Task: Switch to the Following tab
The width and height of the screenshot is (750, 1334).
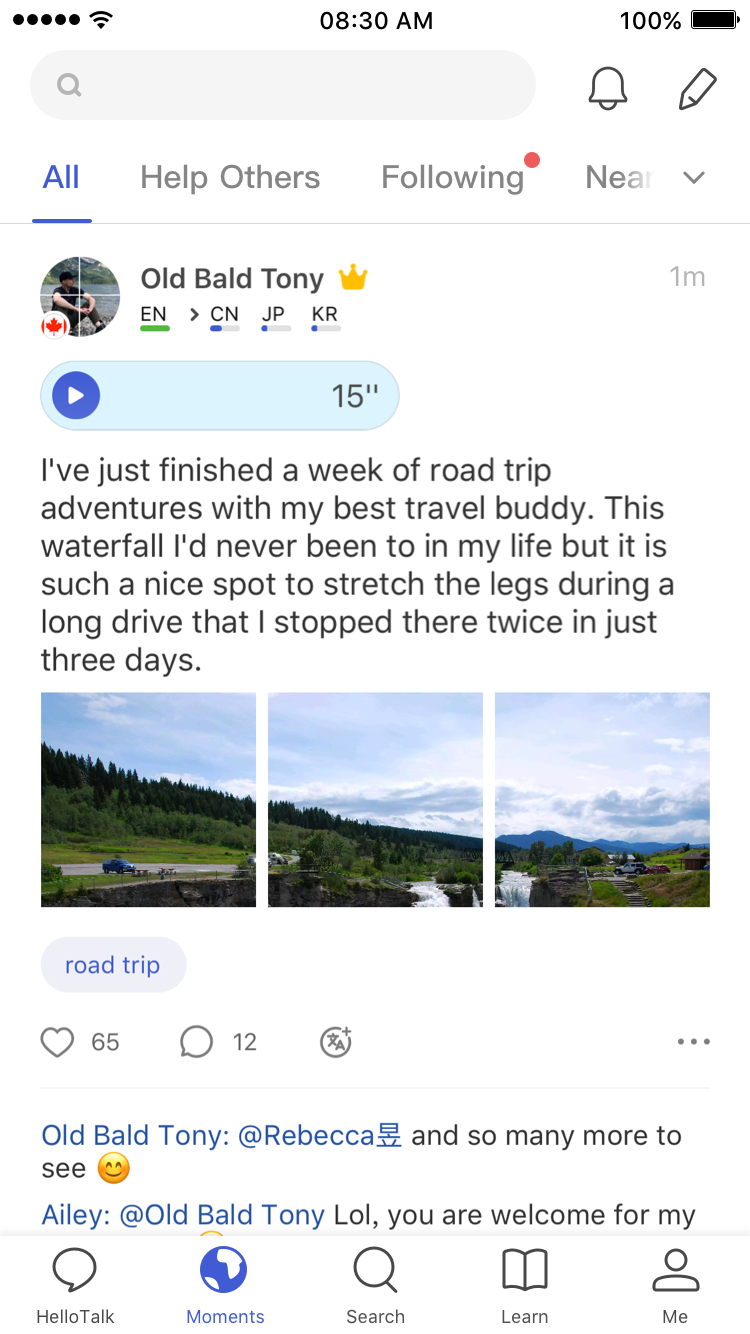Action: coord(452,178)
